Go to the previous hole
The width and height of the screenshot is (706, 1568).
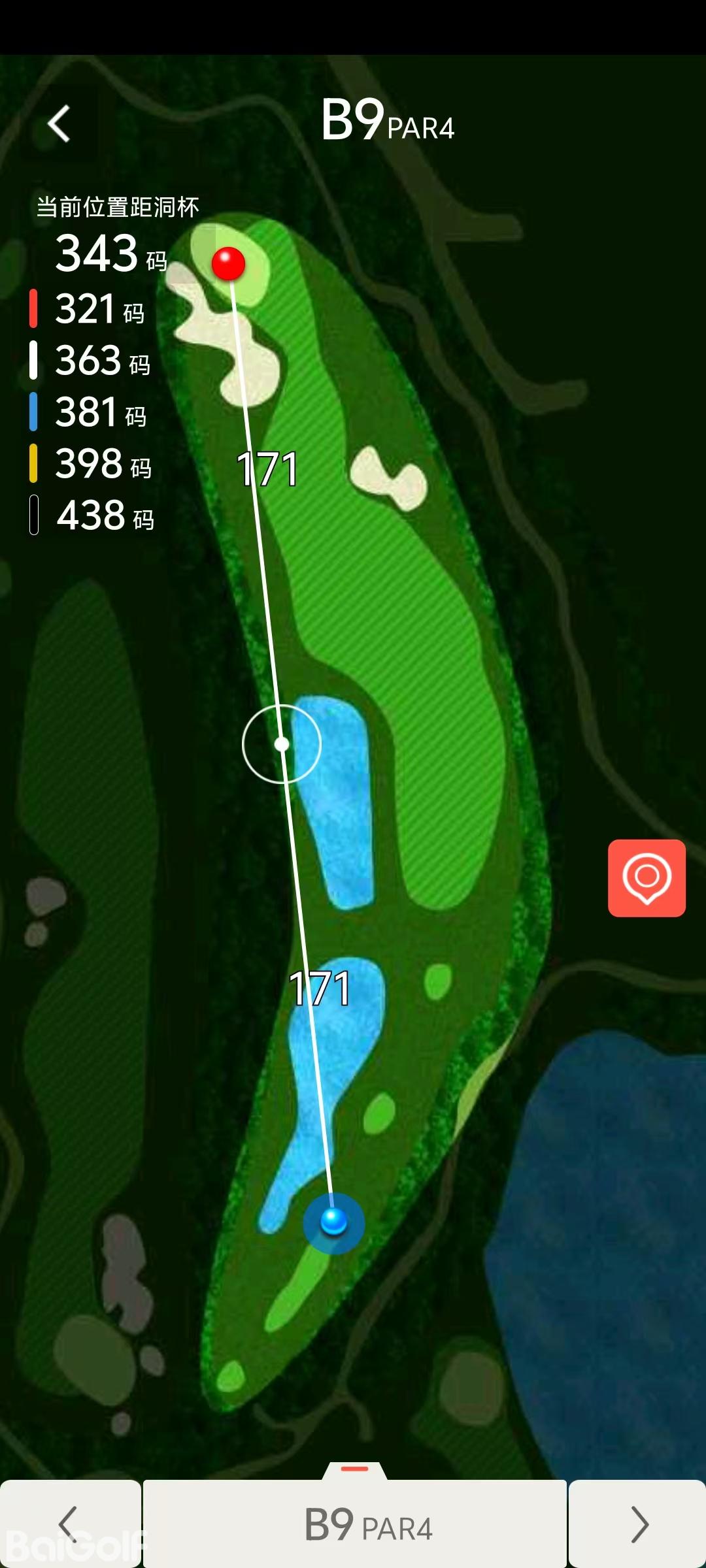coord(69,1524)
